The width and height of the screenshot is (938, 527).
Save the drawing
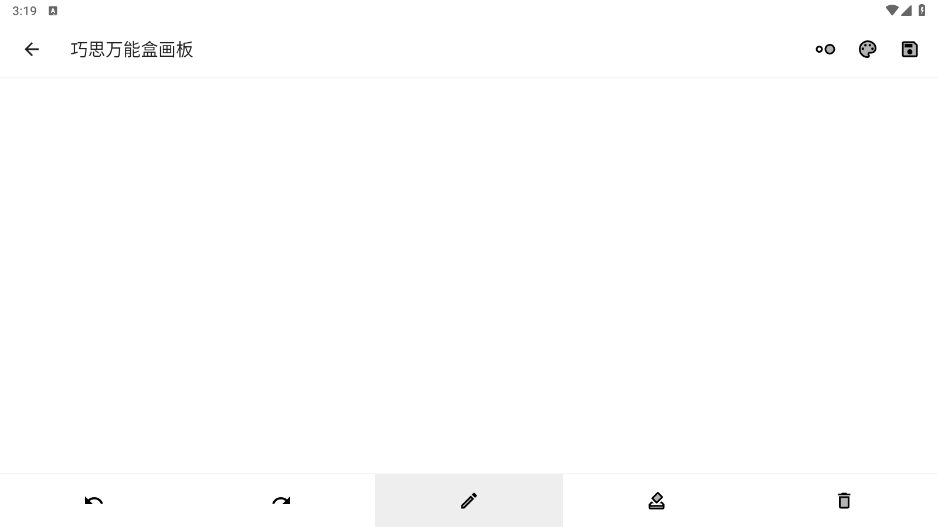pyautogui.click(x=909, y=49)
